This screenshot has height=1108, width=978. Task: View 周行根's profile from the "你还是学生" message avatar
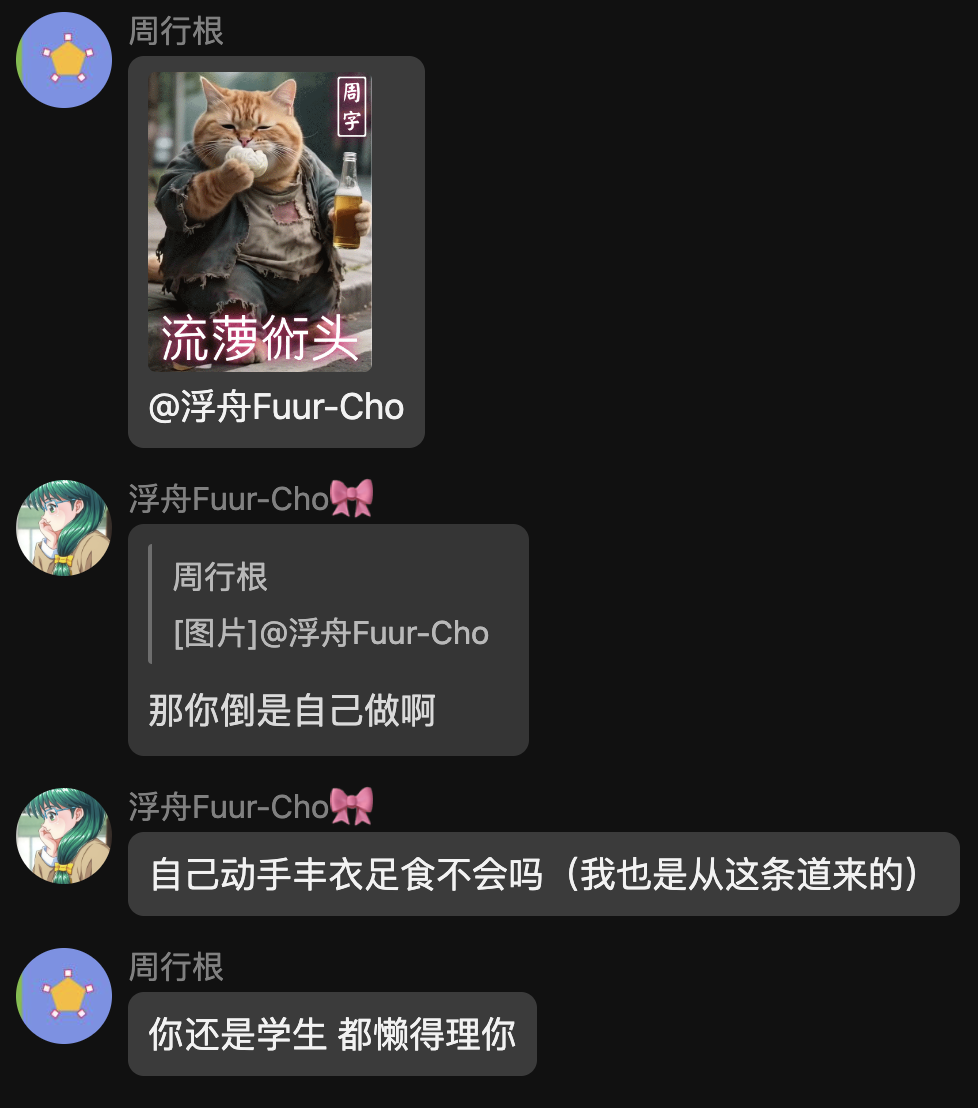(65, 996)
